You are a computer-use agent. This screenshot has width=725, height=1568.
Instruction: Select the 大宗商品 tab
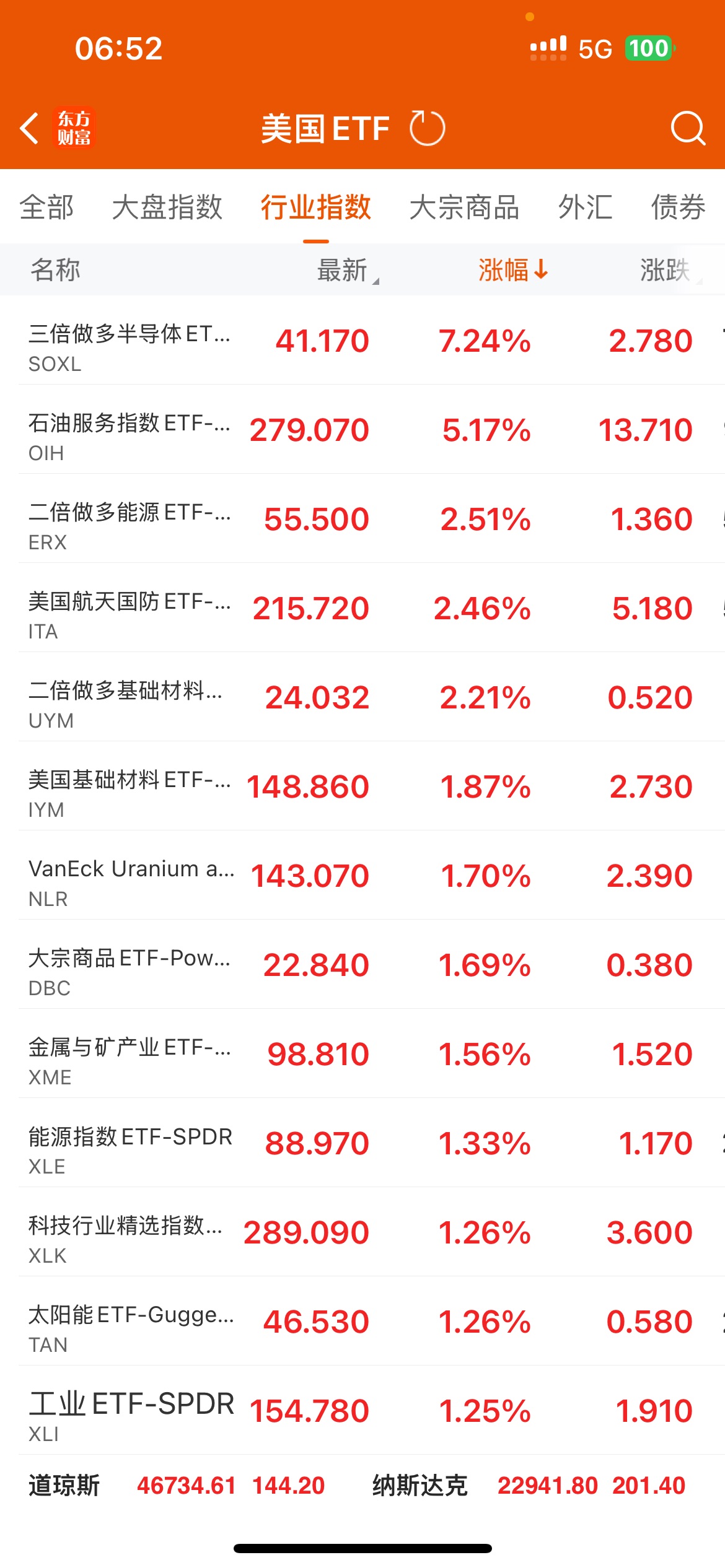464,207
